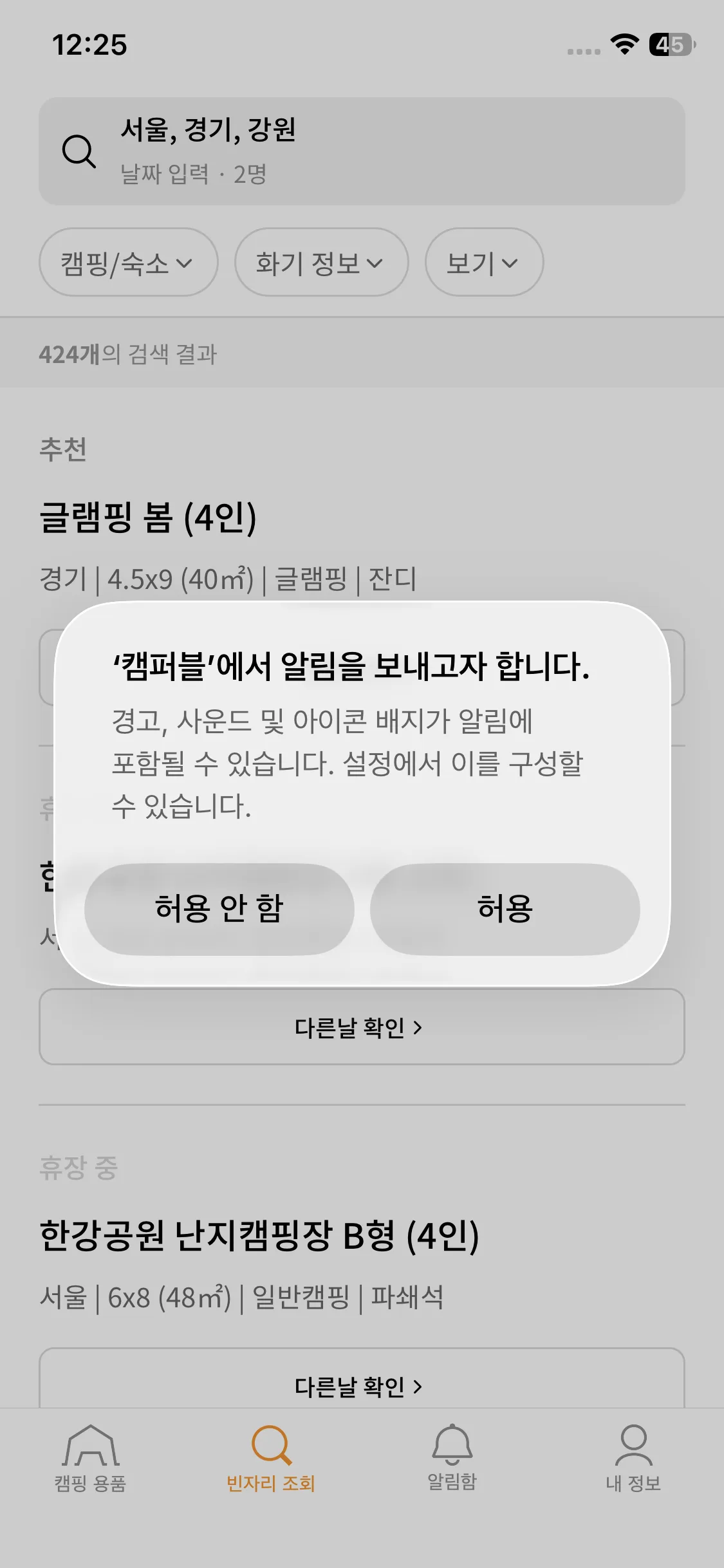Open the 서울, 경기, 강원 search bar
Image resolution: width=724 pixels, height=1568 pixels.
[362, 151]
